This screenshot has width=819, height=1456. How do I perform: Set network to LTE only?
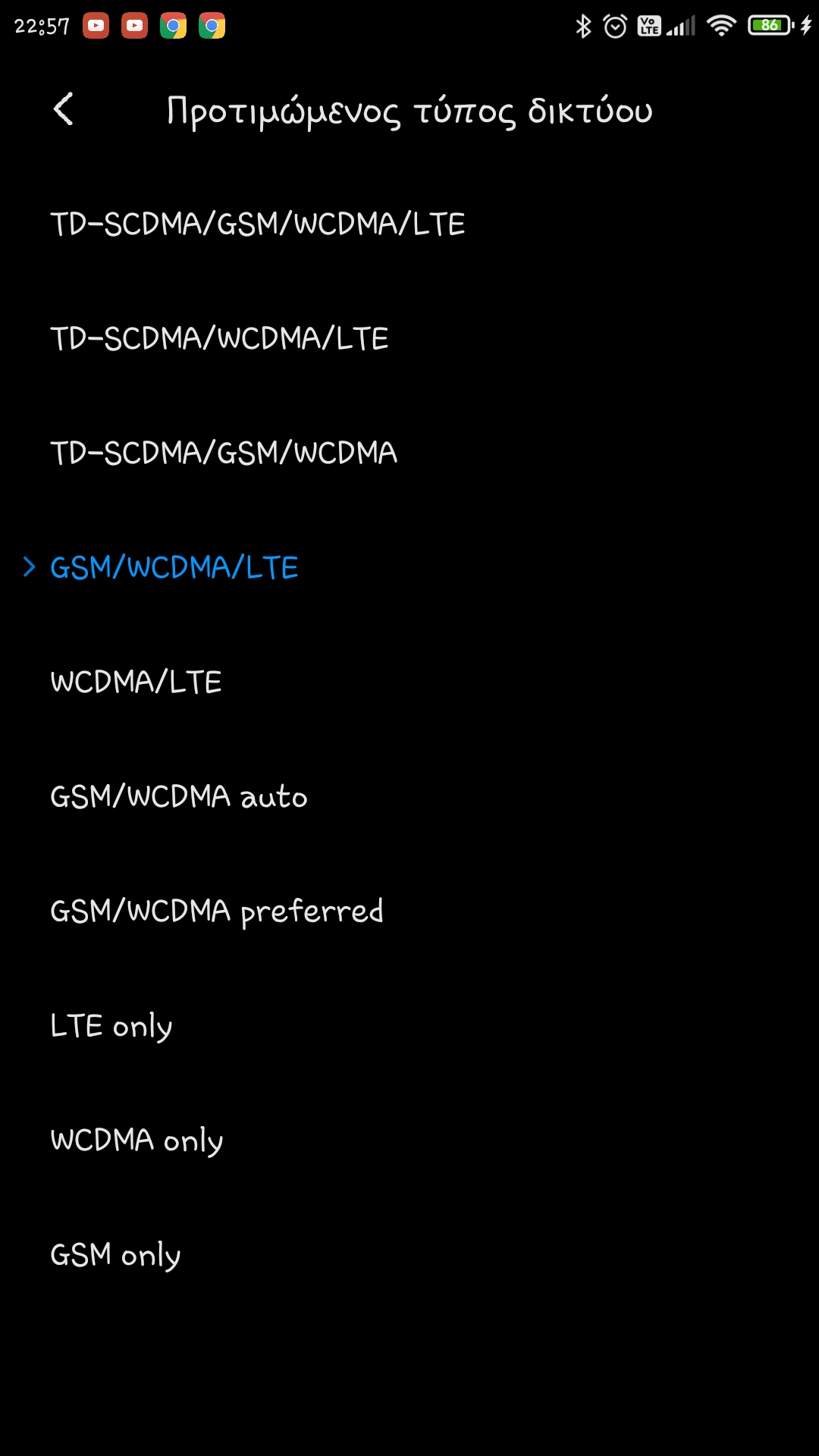pos(111,1026)
